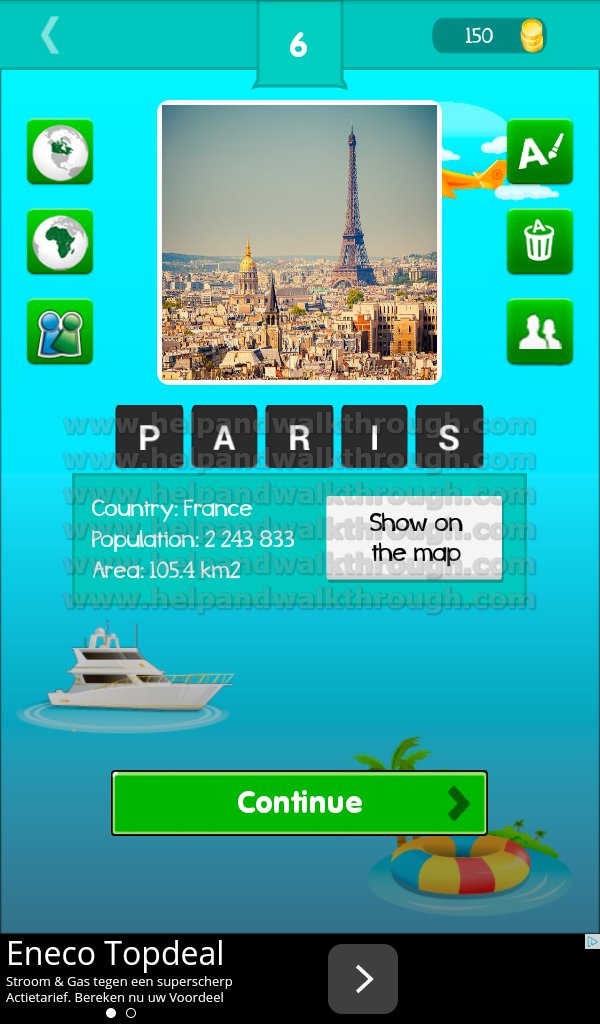Screen dimensions: 600x1024
Task: Open the map pins hint button
Action: [x=60, y=332]
